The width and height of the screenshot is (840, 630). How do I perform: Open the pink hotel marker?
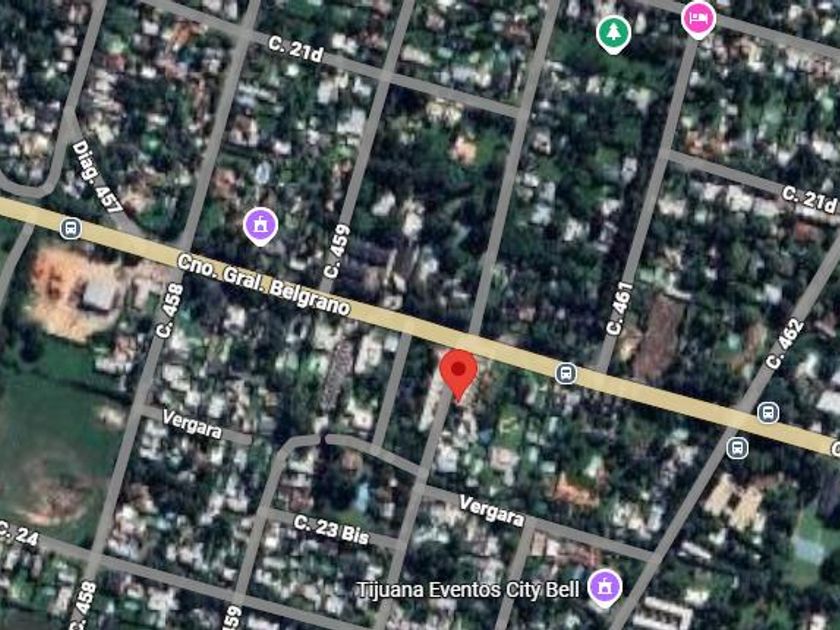697,18
